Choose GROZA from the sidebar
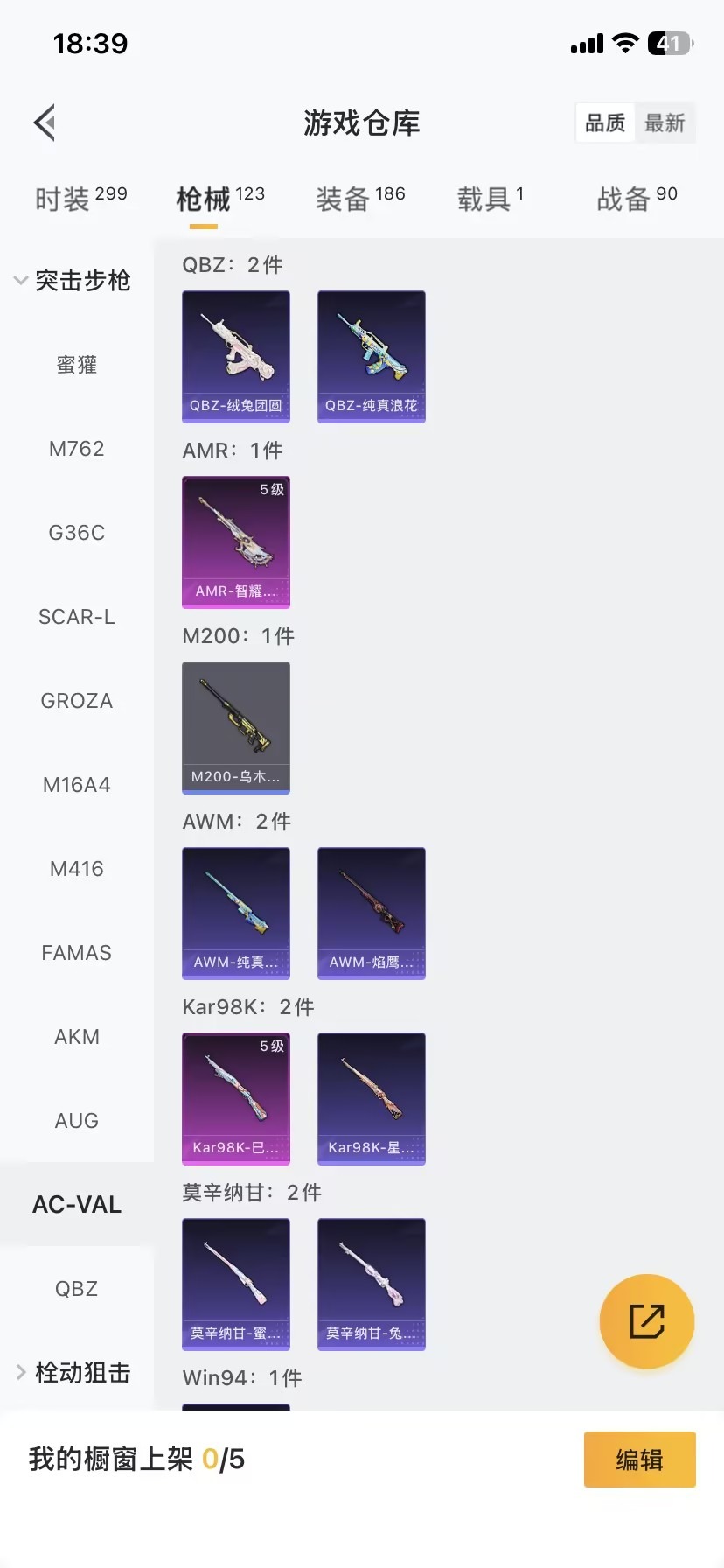Viewport: 724px width, 1568px height. 77,701
